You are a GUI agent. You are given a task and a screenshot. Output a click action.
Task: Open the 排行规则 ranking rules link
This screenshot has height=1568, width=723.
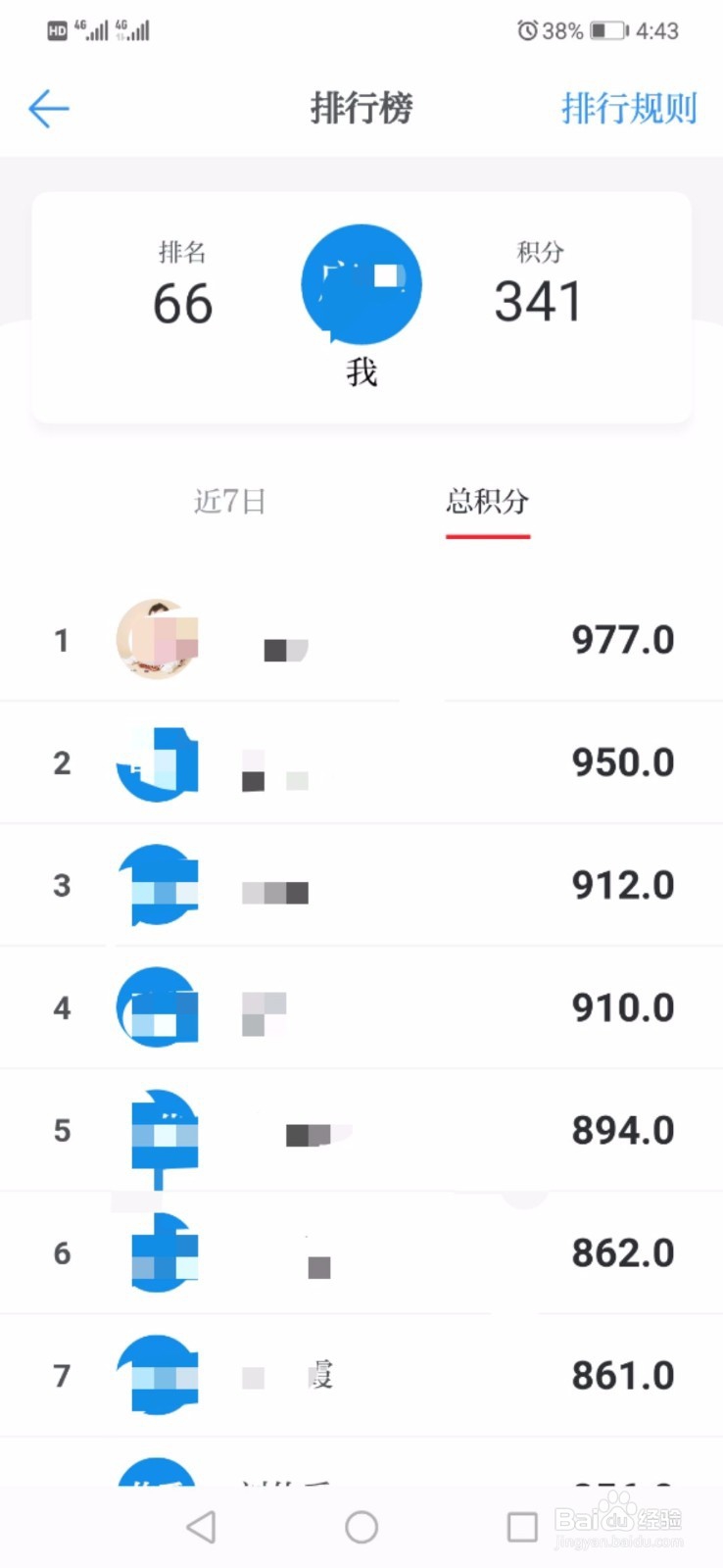[x=629, y=108]
